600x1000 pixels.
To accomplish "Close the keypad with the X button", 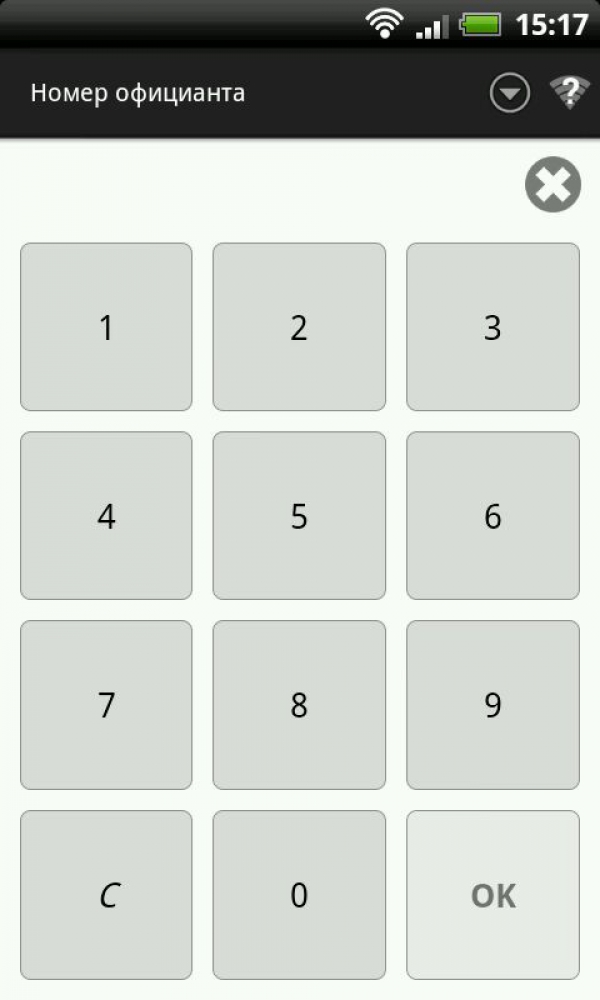I will pos(553,184).
